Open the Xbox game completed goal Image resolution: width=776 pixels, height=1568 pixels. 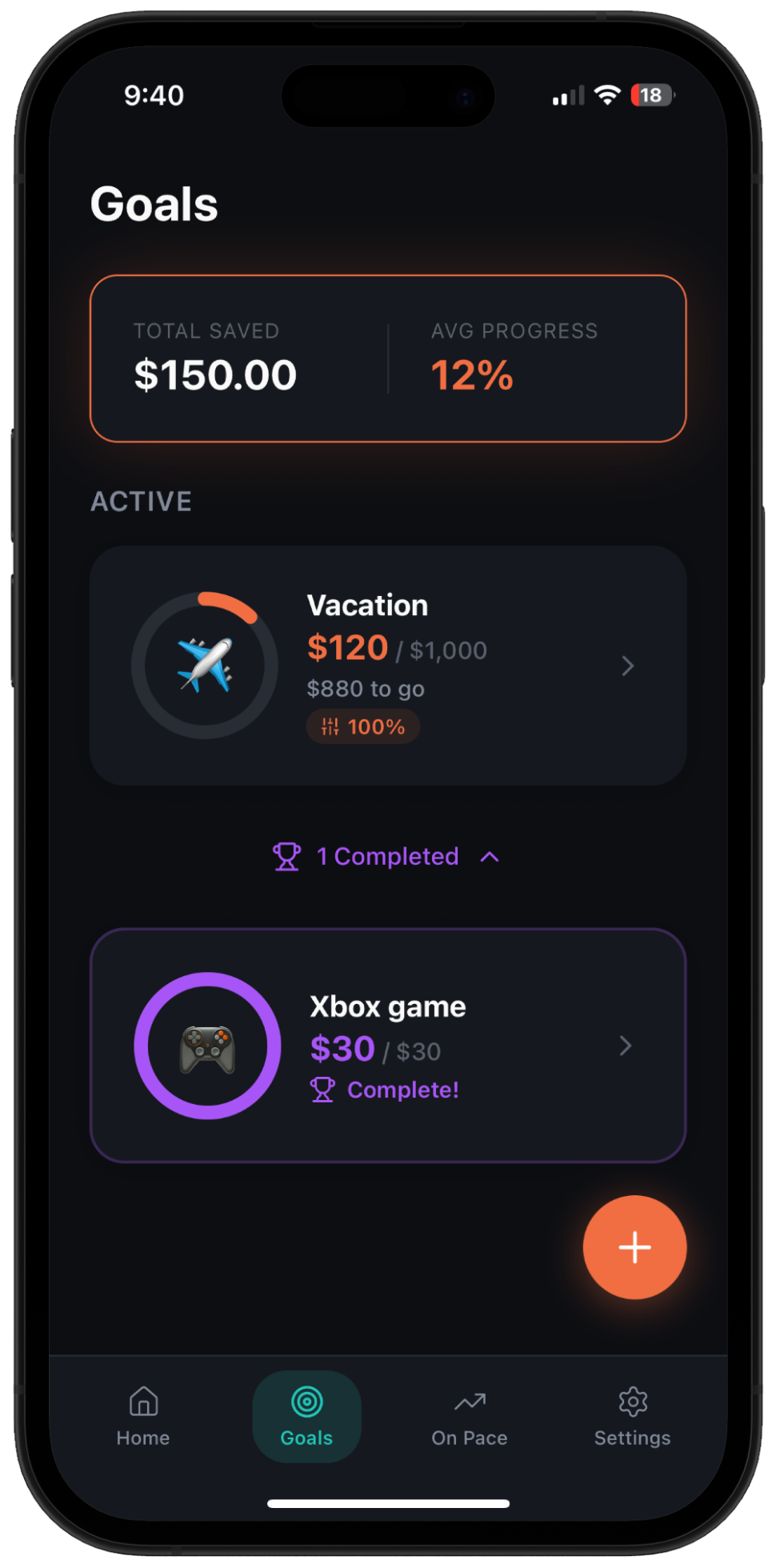click(388, 1045)
